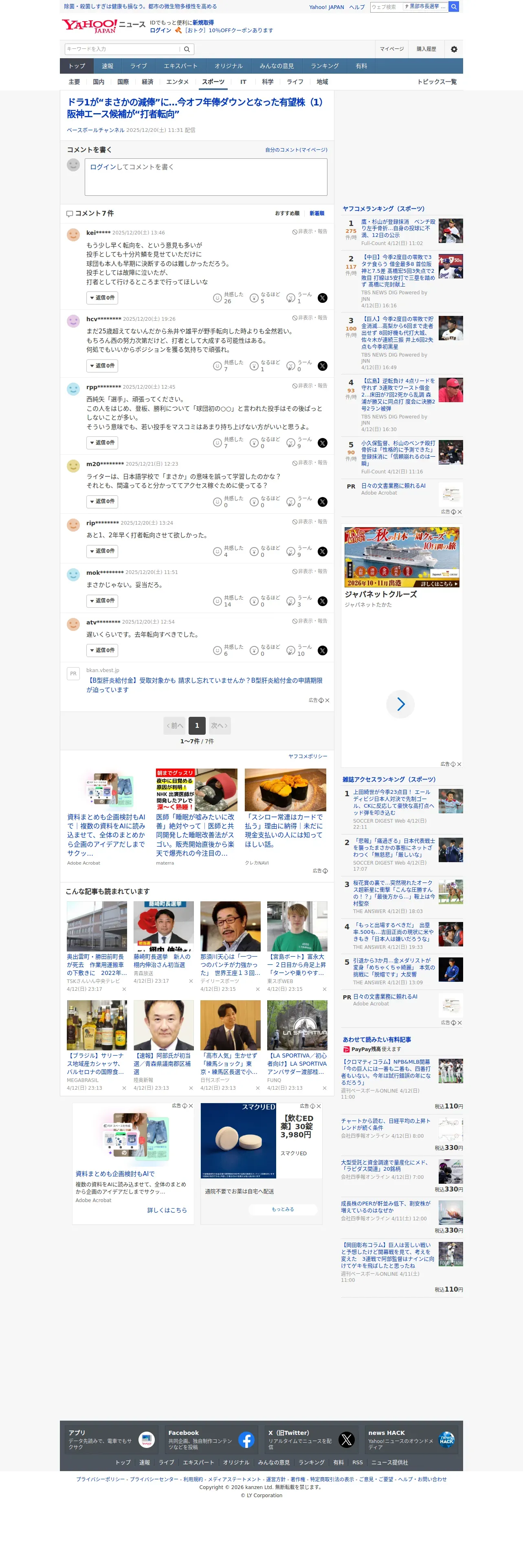
Task: Open the settings gear icon
Action: point(454,49)
